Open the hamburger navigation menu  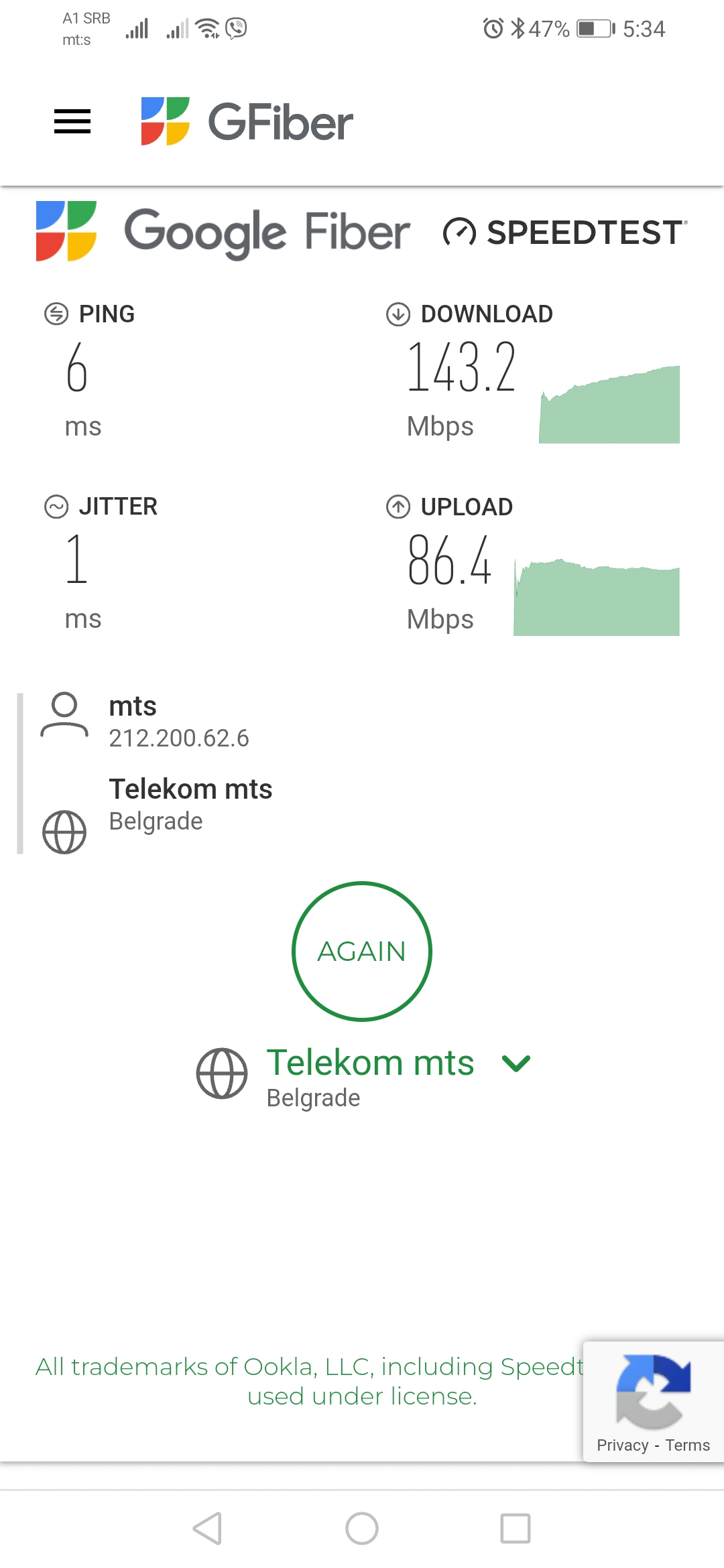[72, 121]
